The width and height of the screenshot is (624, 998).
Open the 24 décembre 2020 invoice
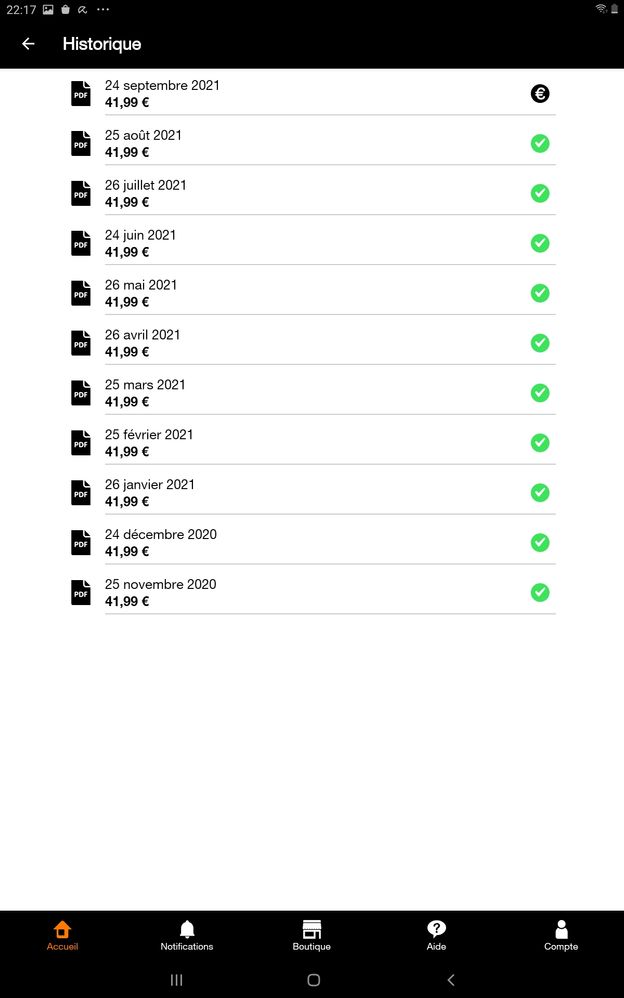(x=160, y=543)
